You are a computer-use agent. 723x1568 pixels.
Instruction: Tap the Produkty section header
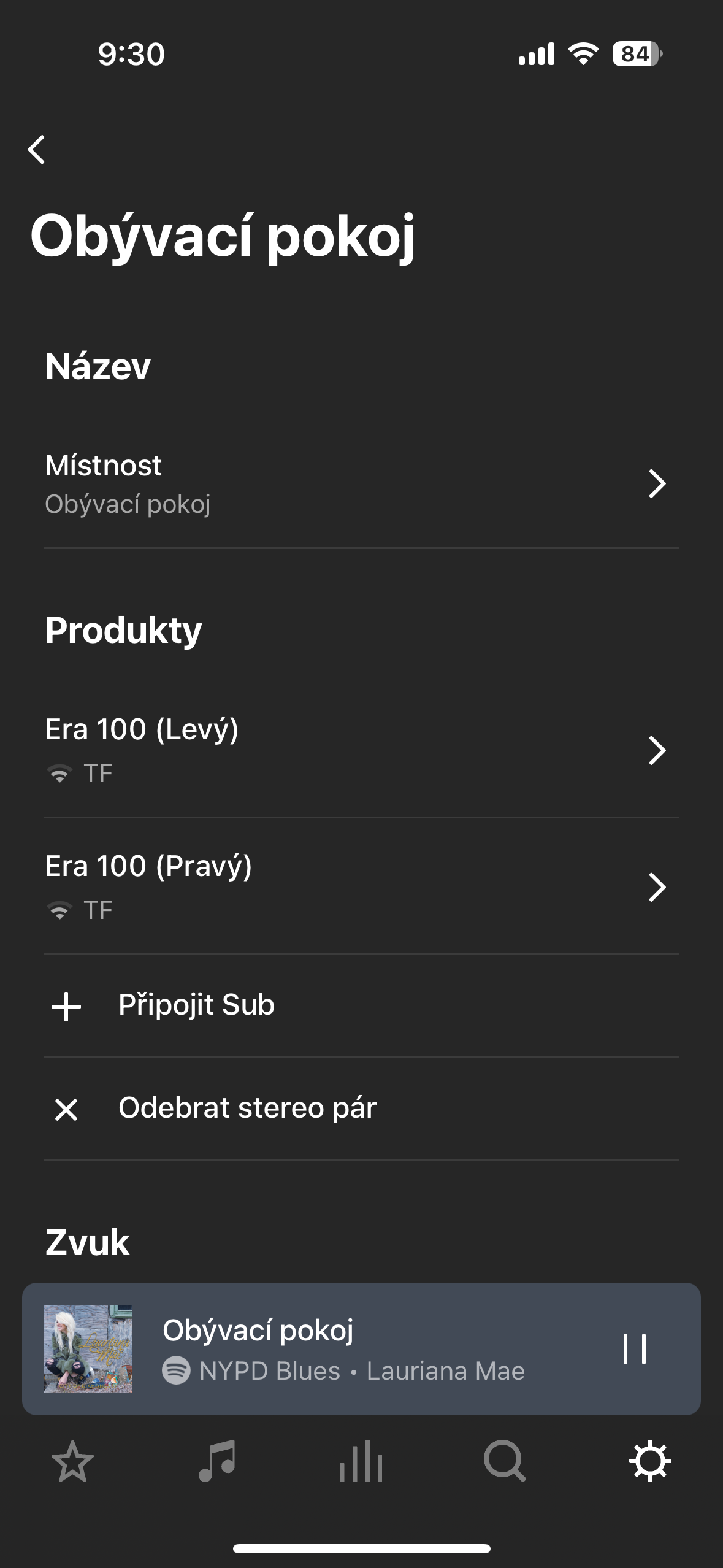(x=124, y=631)
